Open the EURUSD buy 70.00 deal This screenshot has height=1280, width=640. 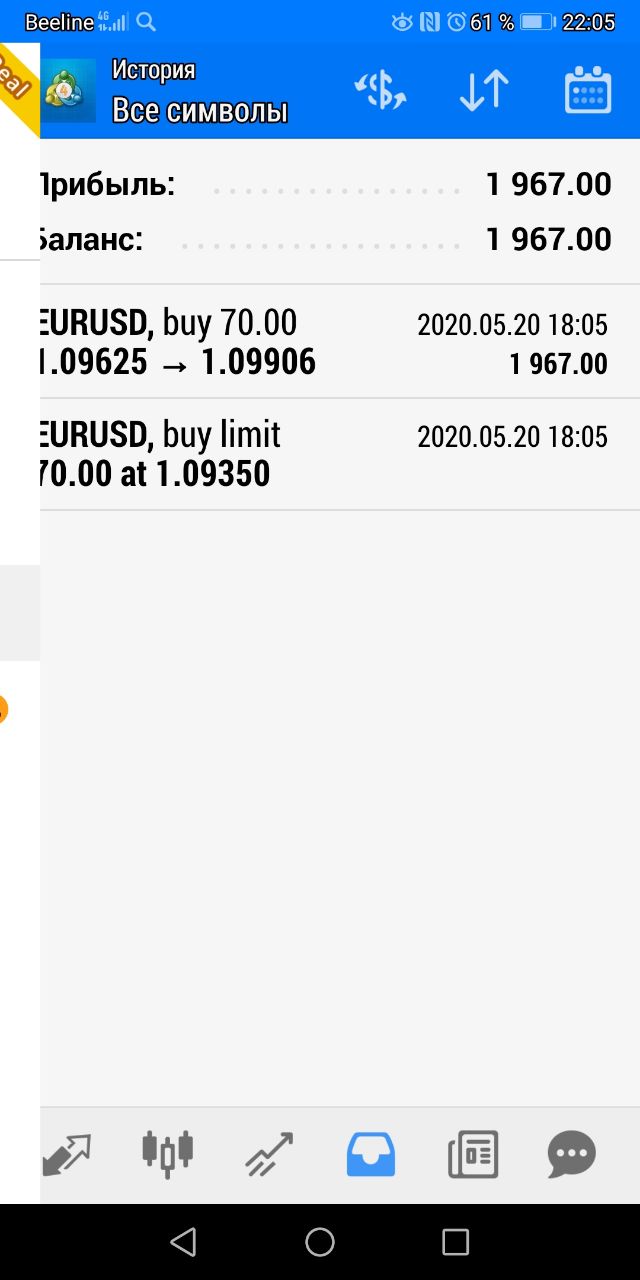340,342
